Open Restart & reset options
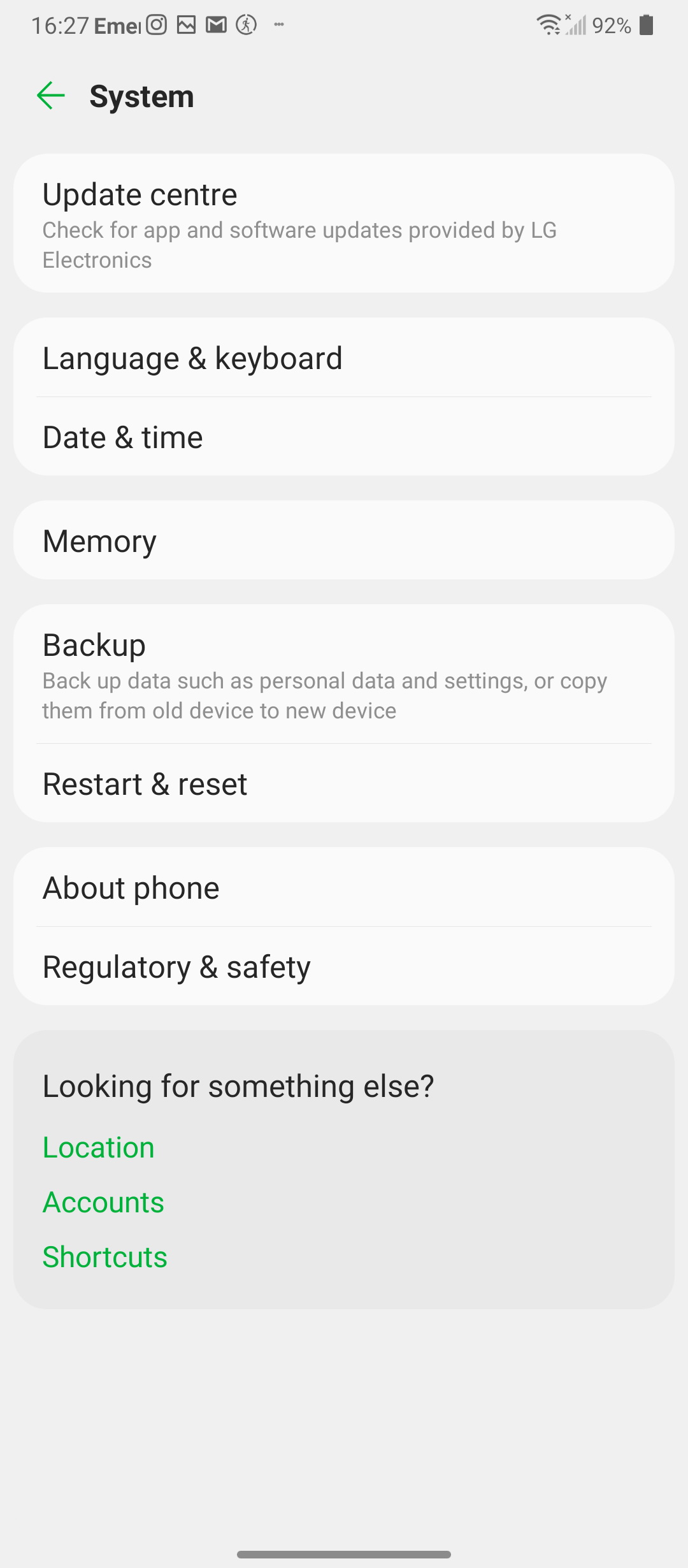Screen dimensions: 688x1568 pyautogui.click(x=344, y=783)
